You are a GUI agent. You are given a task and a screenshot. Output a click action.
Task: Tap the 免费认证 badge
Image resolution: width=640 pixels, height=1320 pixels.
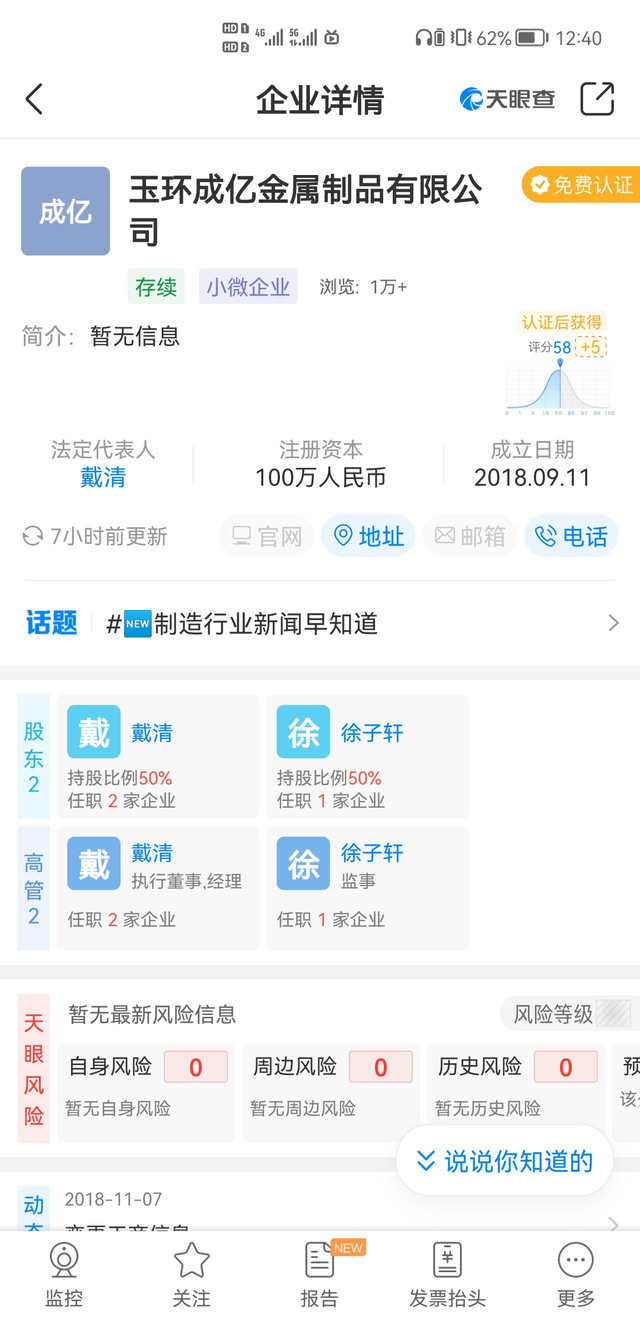582,185
